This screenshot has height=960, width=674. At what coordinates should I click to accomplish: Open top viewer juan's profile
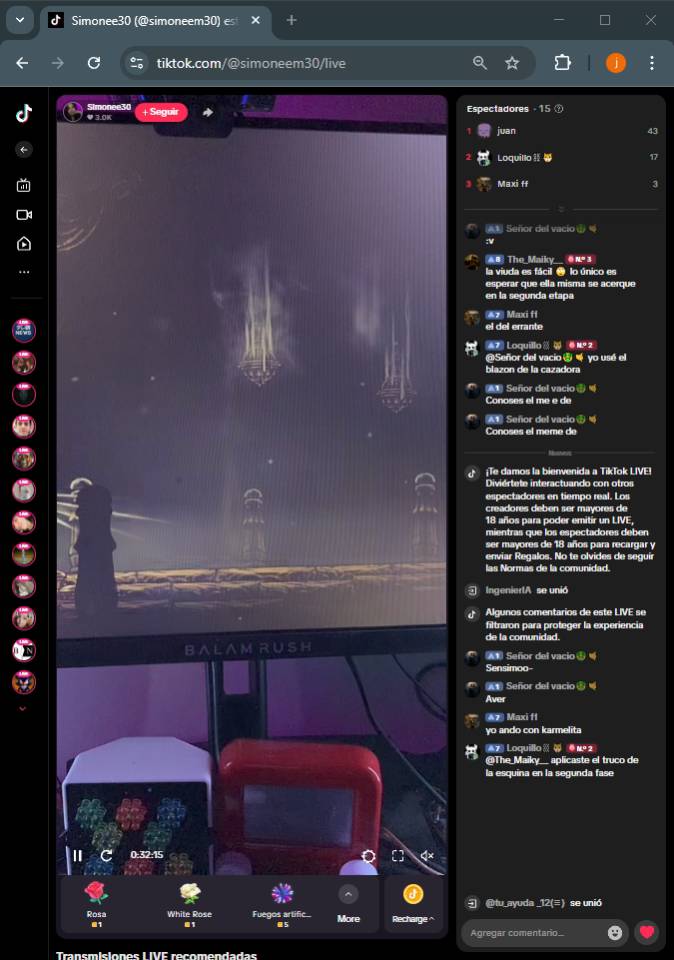[506, 131]
